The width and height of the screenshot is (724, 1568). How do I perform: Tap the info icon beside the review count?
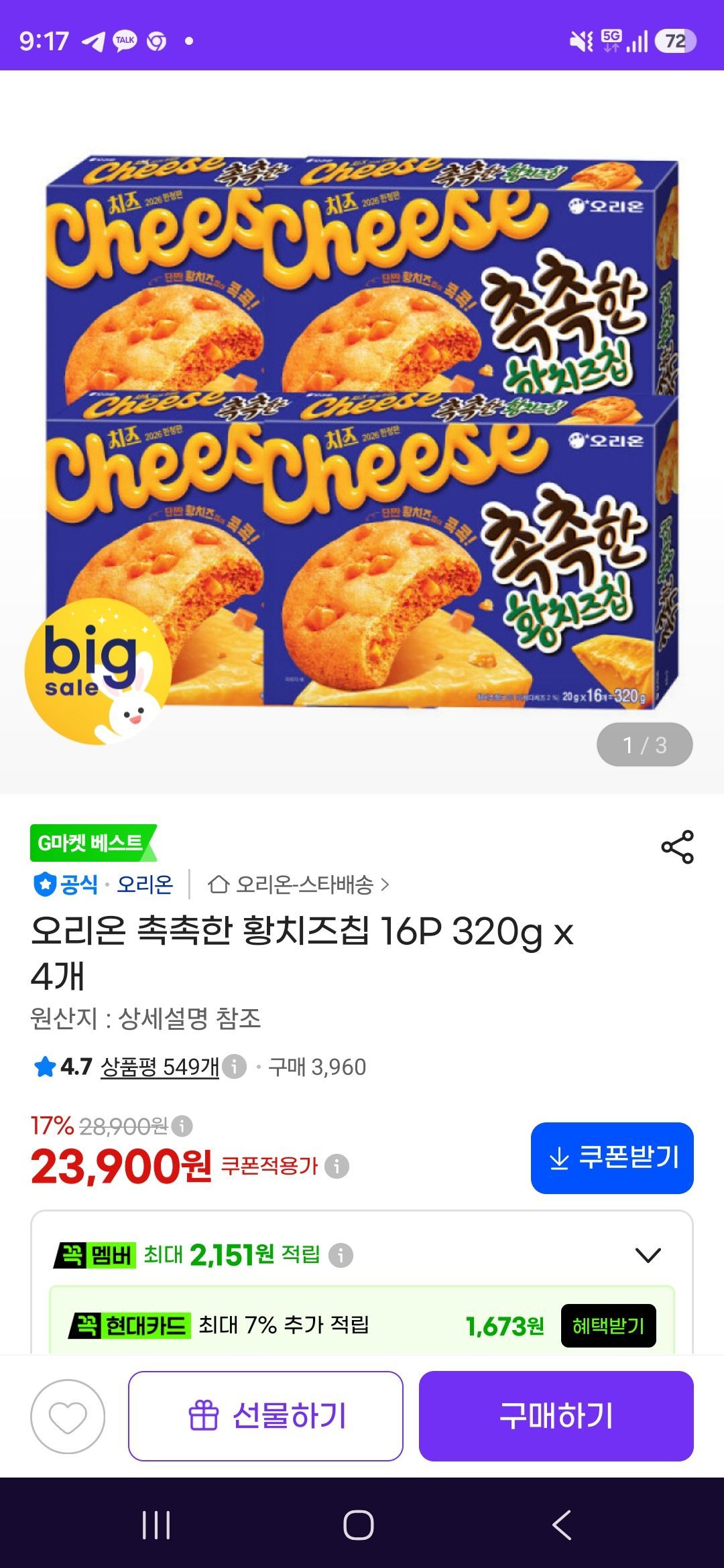coord(234,1066)
